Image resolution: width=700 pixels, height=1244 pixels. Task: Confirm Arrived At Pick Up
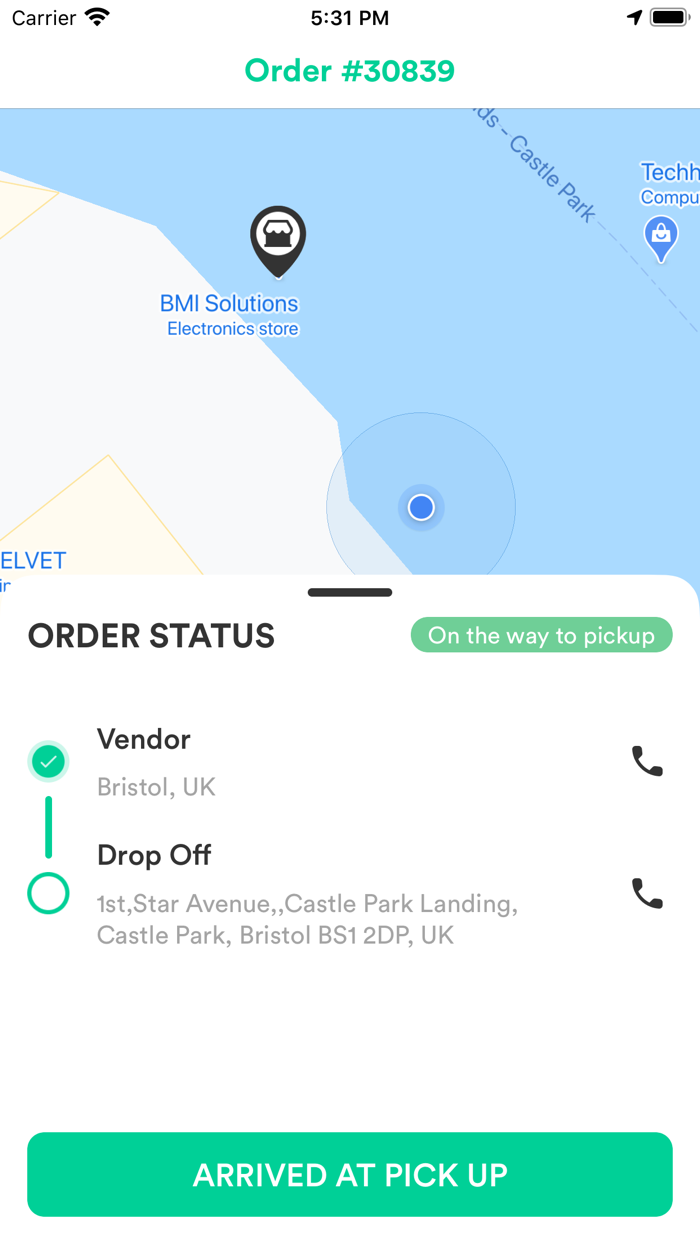[x=350, y=1174]
